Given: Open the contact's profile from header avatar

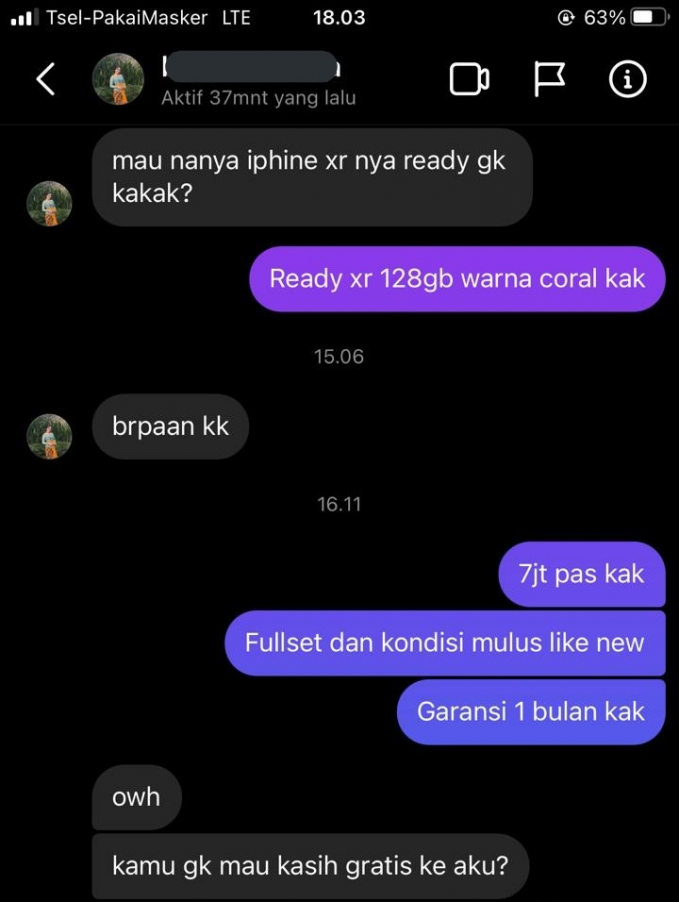Looking at the screenshot, I should [x=118, y=80].
